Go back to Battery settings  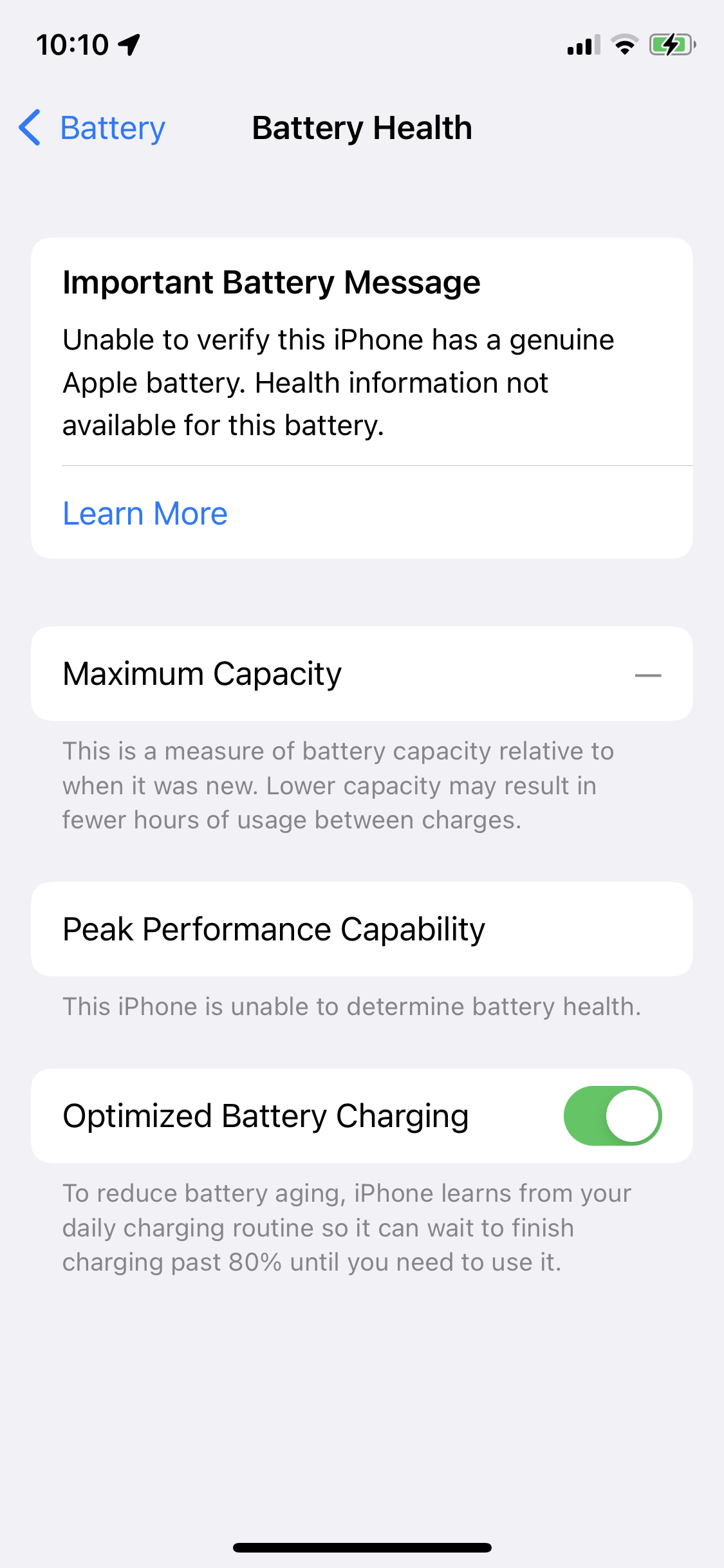(x=93, y=128)
